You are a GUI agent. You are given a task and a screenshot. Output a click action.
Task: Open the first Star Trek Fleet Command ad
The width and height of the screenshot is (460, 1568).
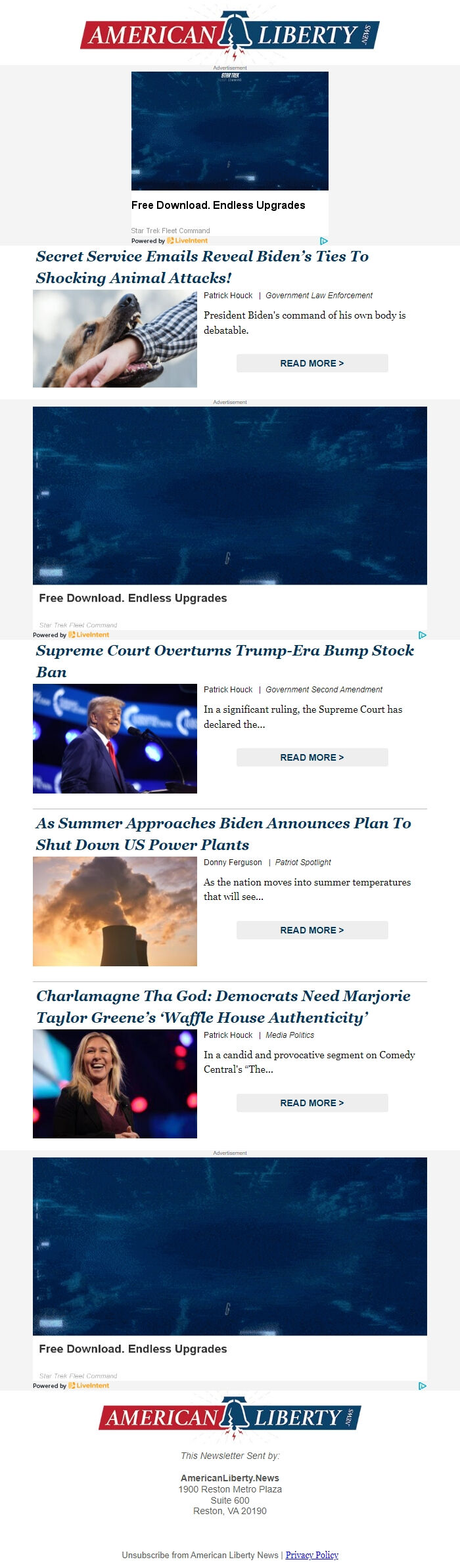[x=230, y=131]
